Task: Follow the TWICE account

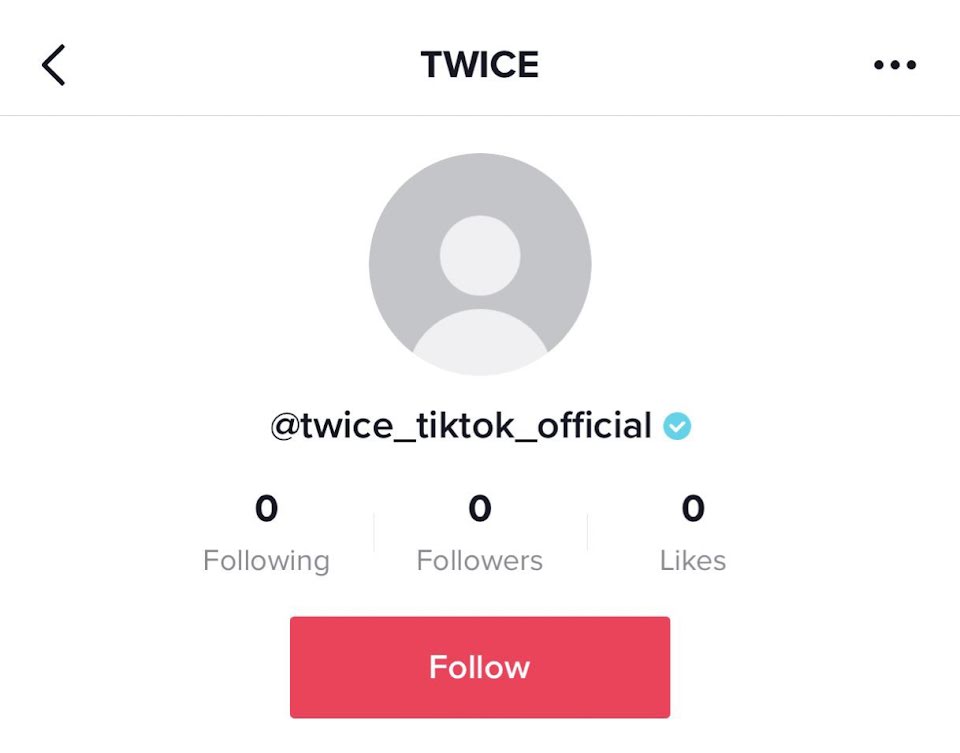Action: (479, 667)
